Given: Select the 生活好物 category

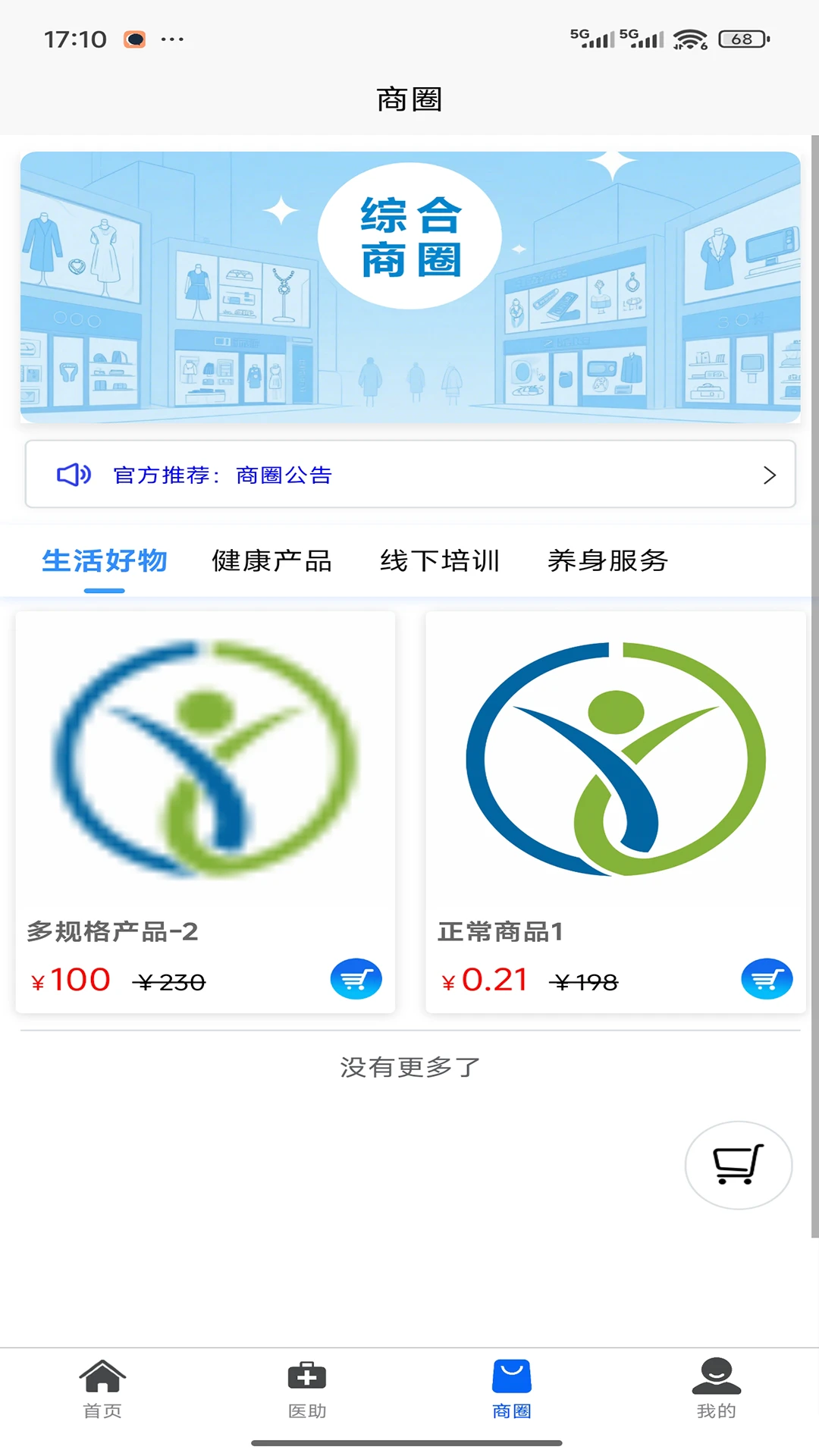Looking at the screenshot, I should [106, 560].
